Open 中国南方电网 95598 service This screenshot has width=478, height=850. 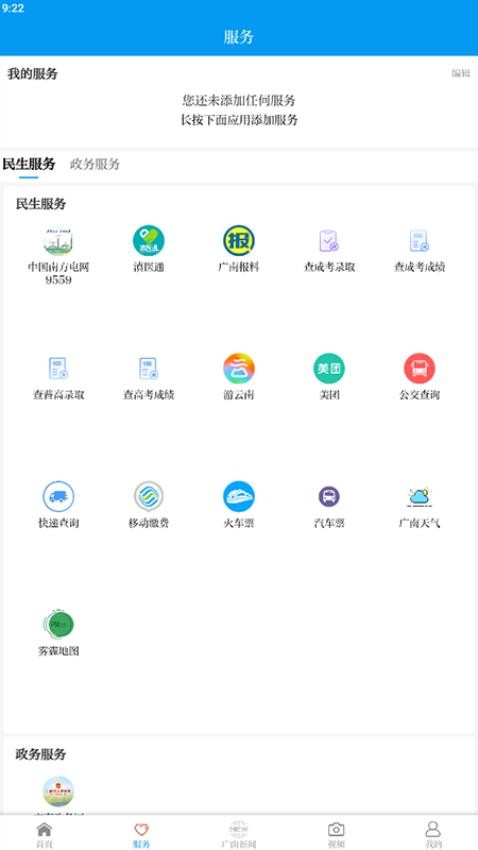[x=59, y=256]
